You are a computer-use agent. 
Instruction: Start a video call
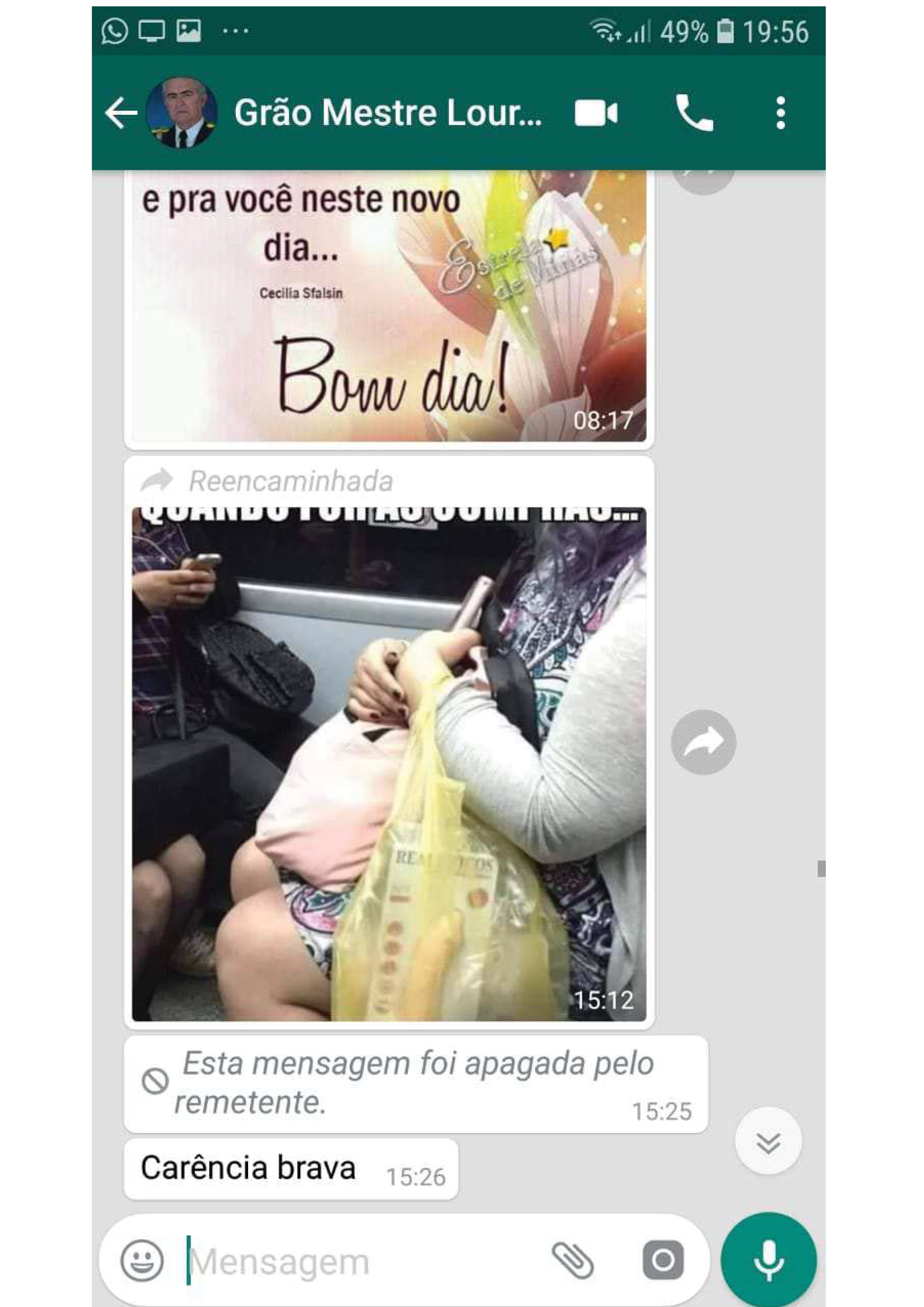click(x=595, y=113)
